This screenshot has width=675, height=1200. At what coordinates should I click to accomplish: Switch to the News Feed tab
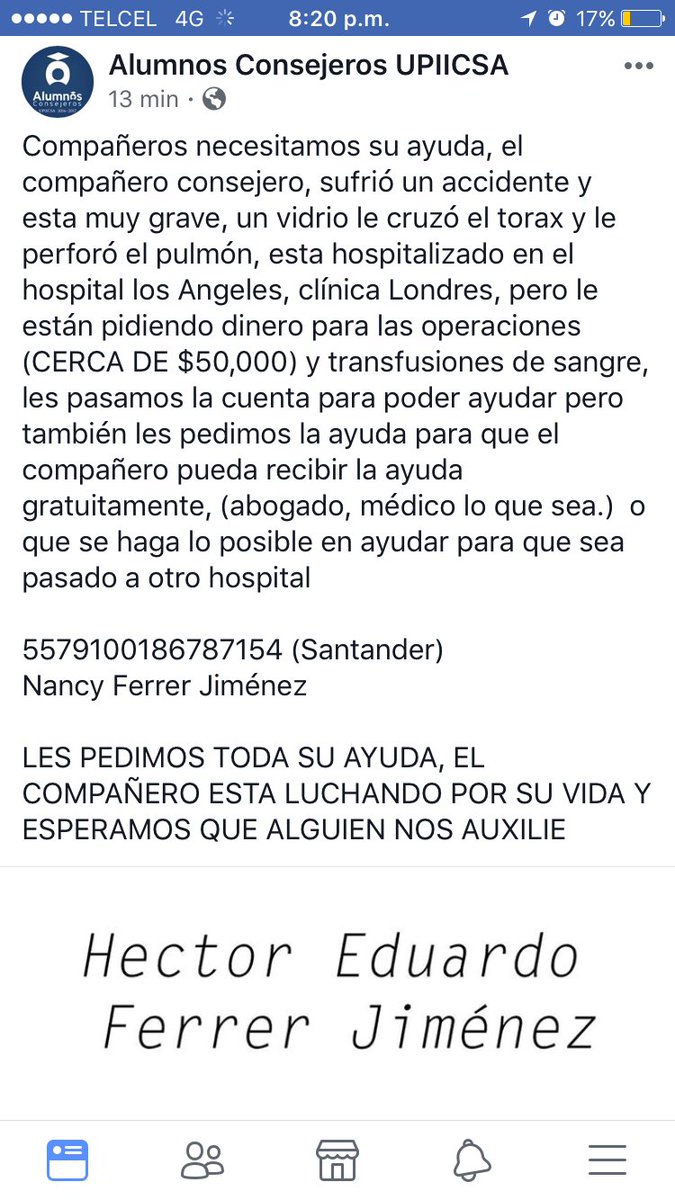coord(68,1160)
